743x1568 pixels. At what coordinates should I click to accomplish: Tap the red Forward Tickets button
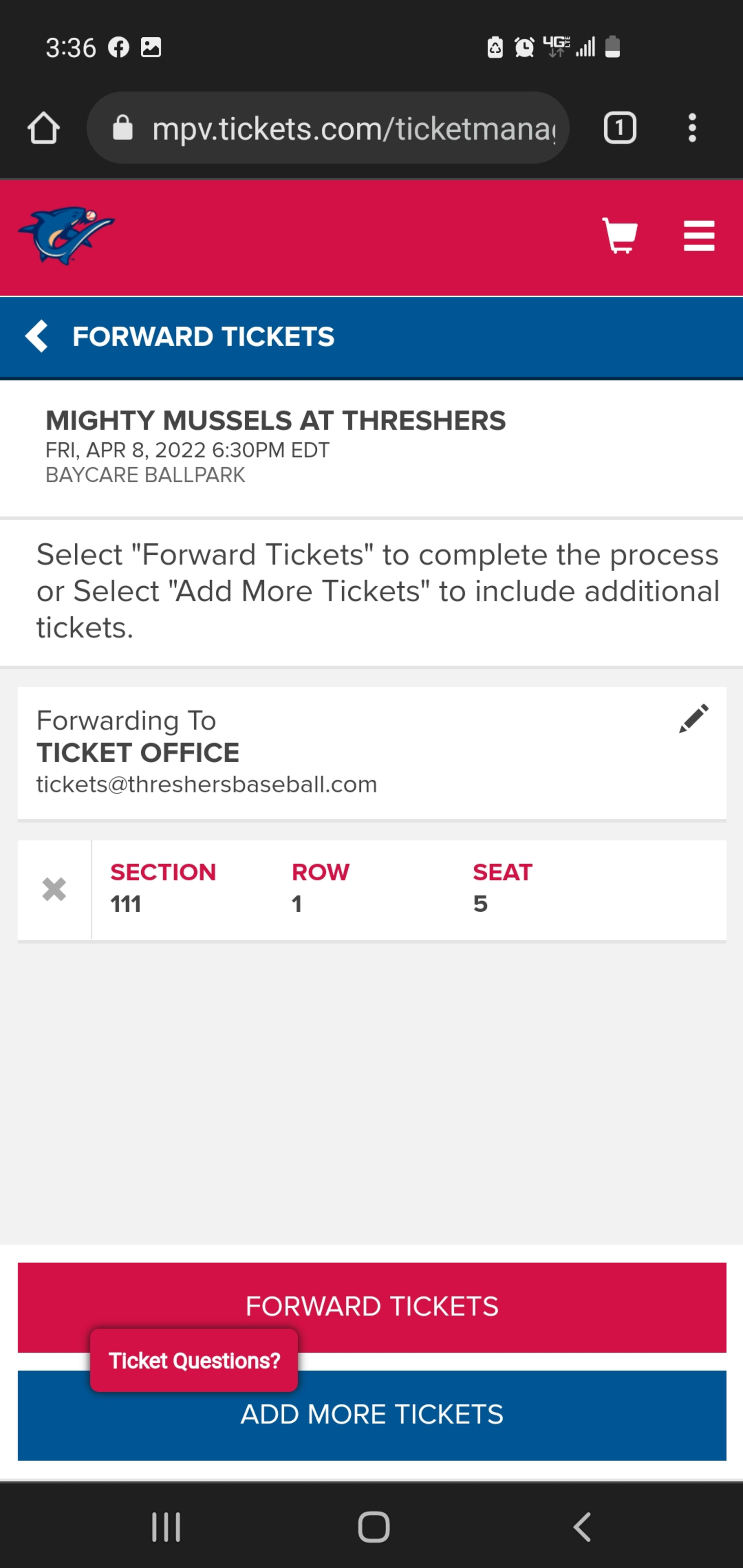[x=371, y=1307]
